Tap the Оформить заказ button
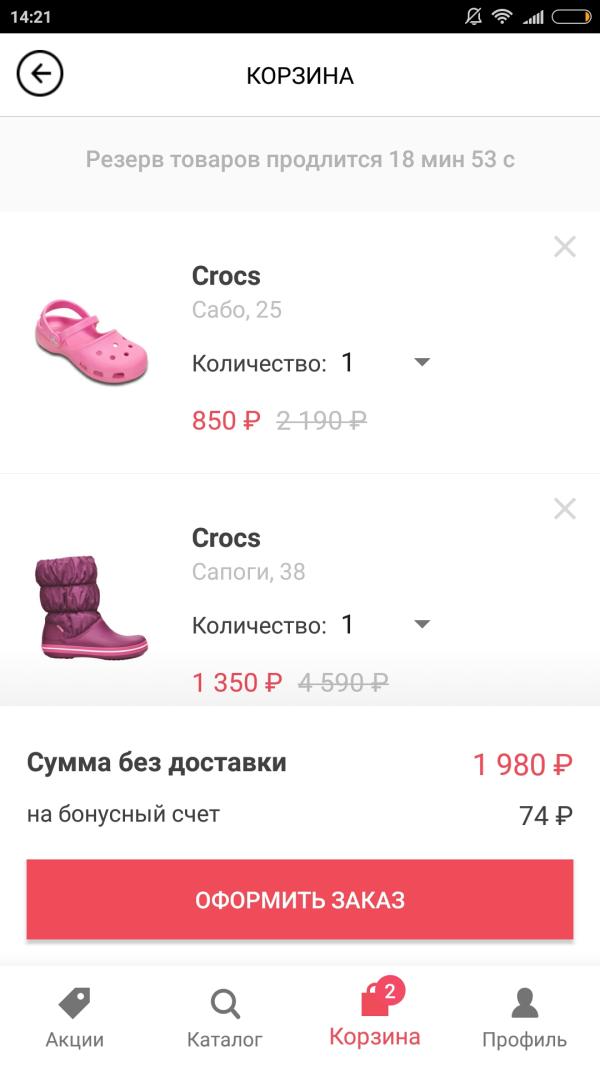The width and height of the screenshot is (600, 1066). (300, 899)
